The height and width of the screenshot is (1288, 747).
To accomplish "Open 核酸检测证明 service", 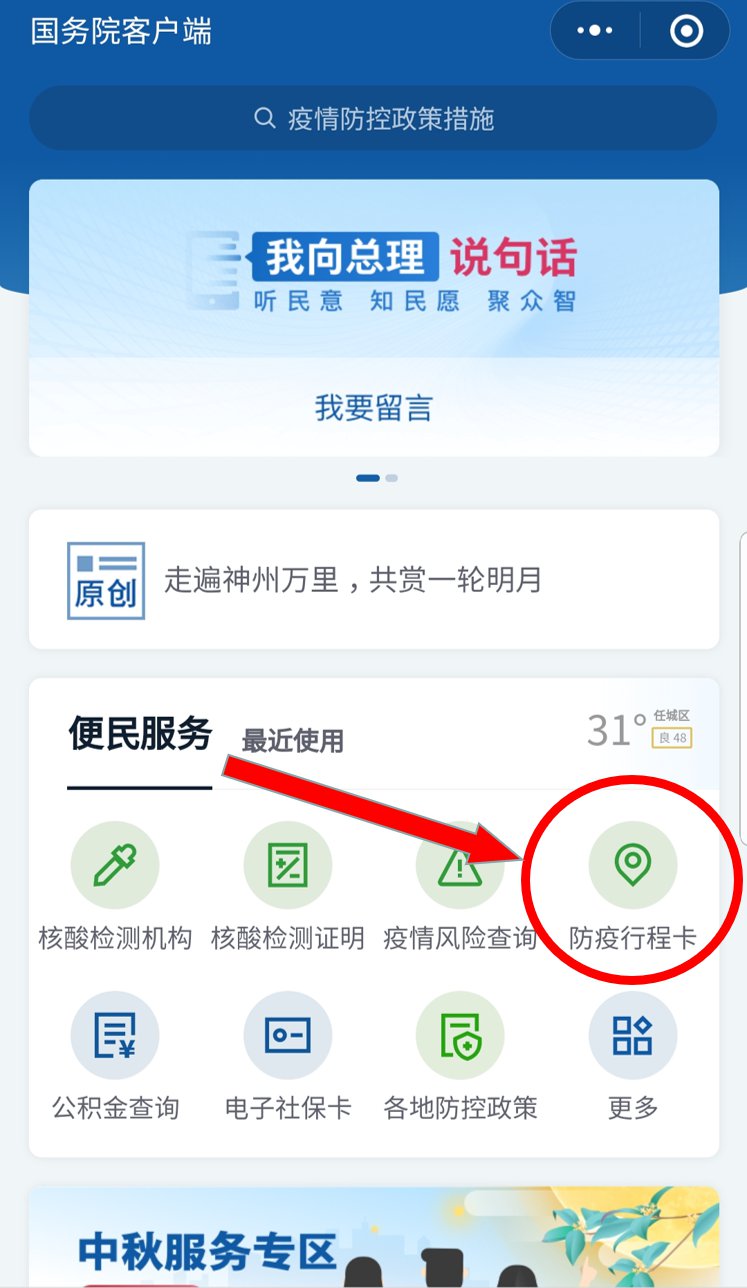I will pos(288,886).
